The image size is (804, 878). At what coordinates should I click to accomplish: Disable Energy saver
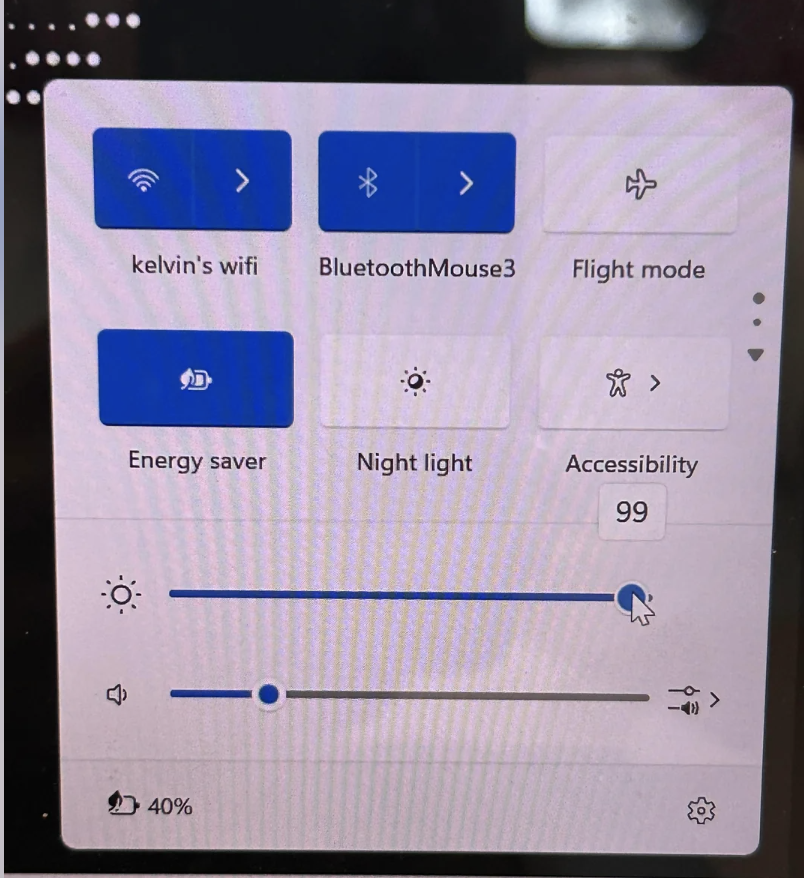pyautogui.click(x=196, y=380)
